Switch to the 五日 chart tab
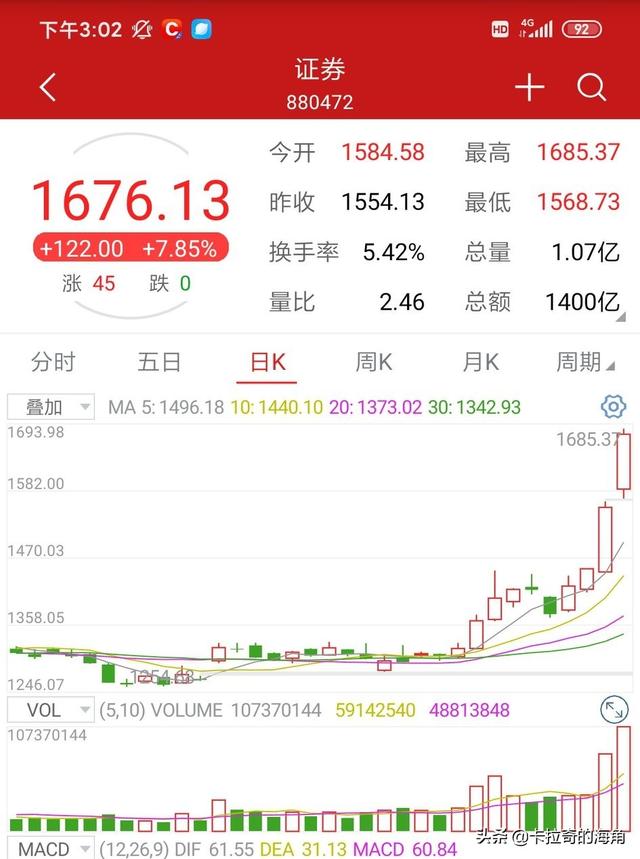The image size is (640, 859). point(160,362)
